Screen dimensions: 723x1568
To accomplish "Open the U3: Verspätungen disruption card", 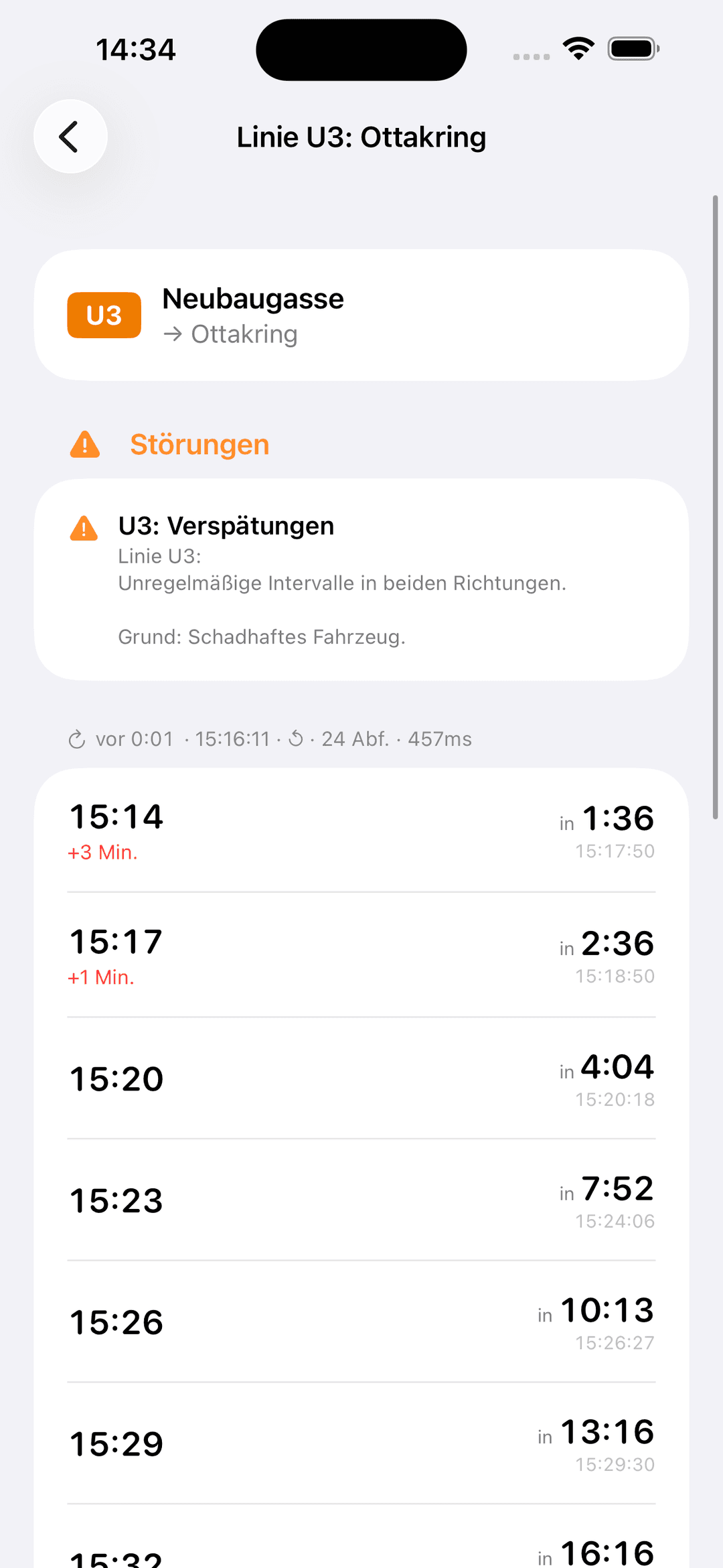I will [361, 579].
